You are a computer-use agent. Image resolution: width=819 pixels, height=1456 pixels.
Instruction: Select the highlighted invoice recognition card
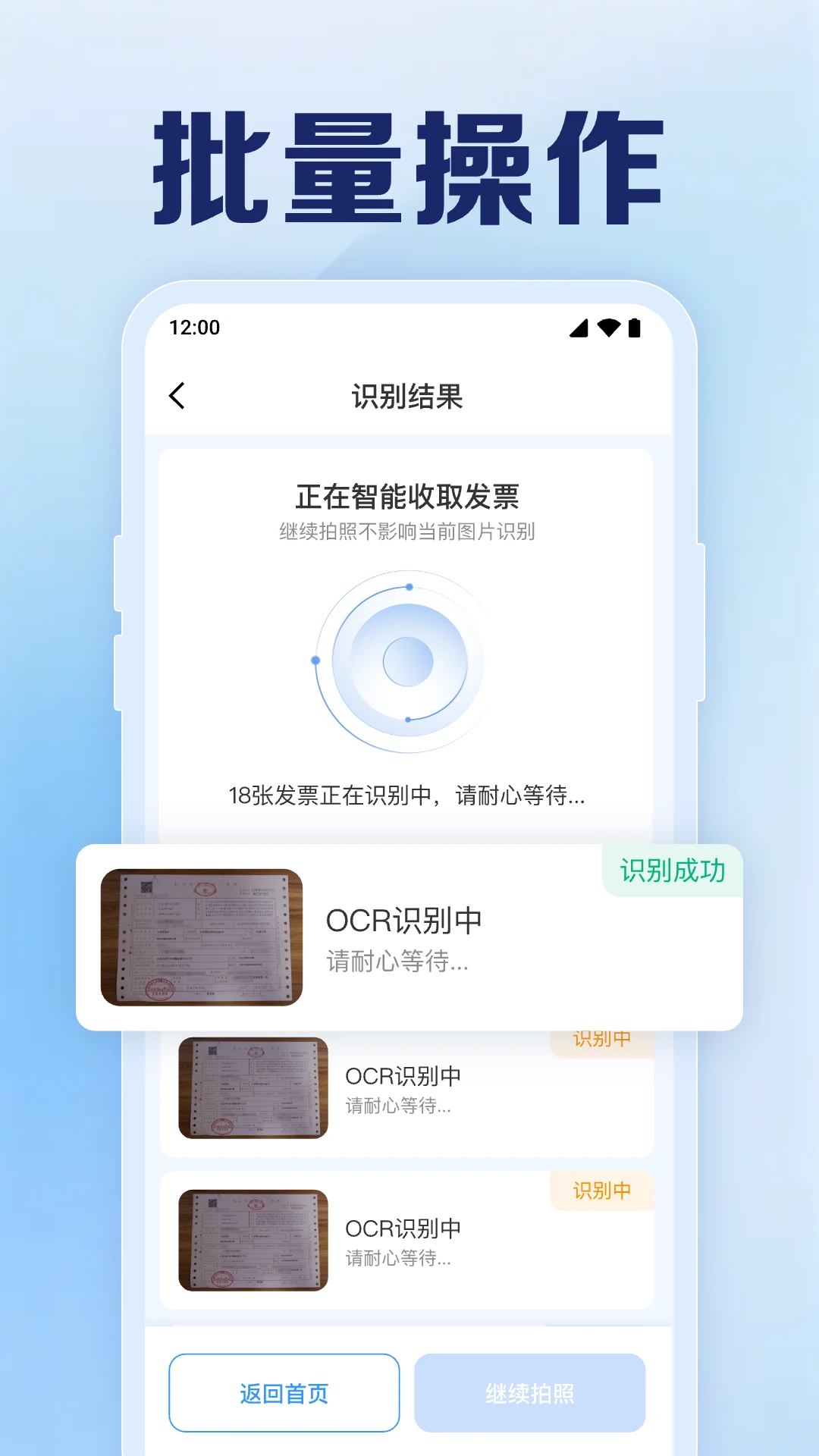(409, 937)
